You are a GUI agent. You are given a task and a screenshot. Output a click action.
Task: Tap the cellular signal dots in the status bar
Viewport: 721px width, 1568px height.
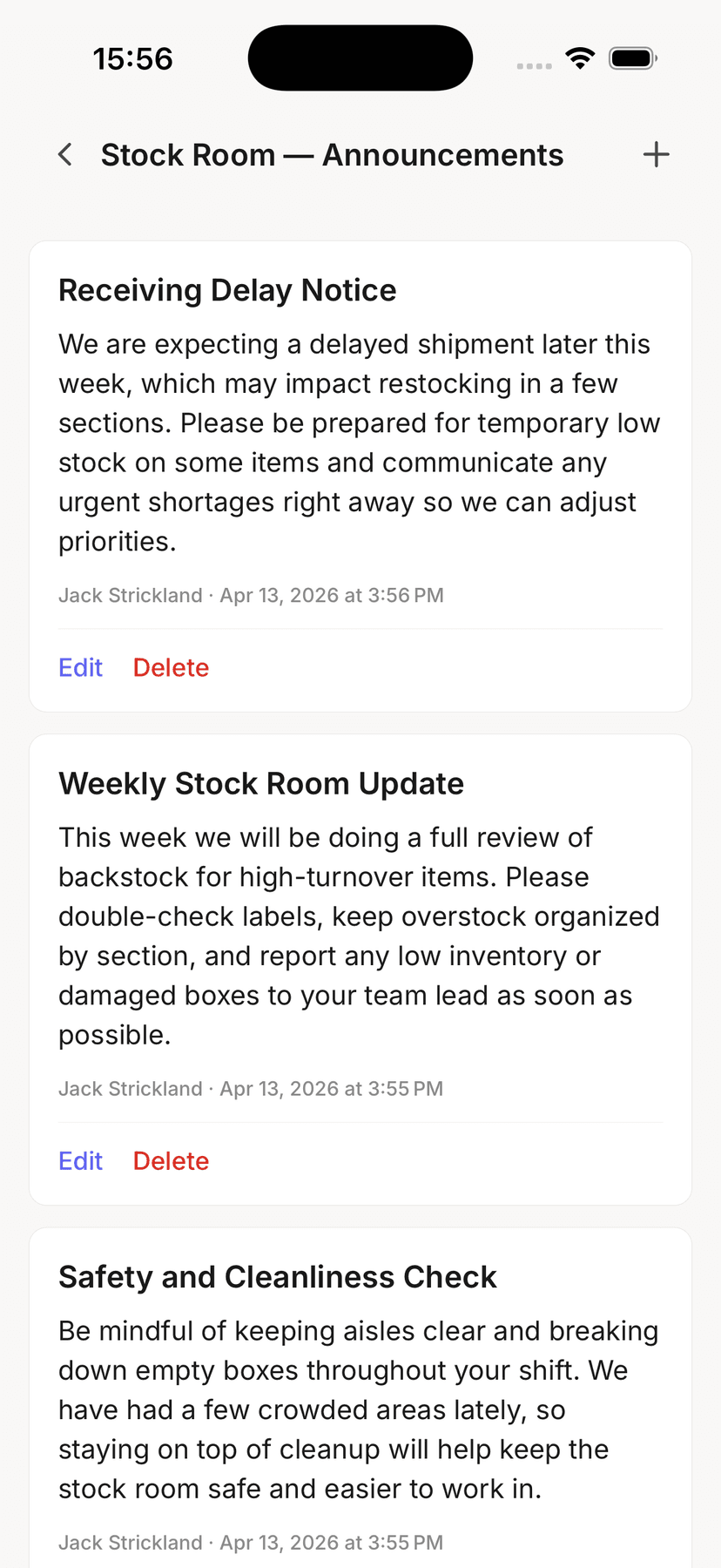point(532,65)
